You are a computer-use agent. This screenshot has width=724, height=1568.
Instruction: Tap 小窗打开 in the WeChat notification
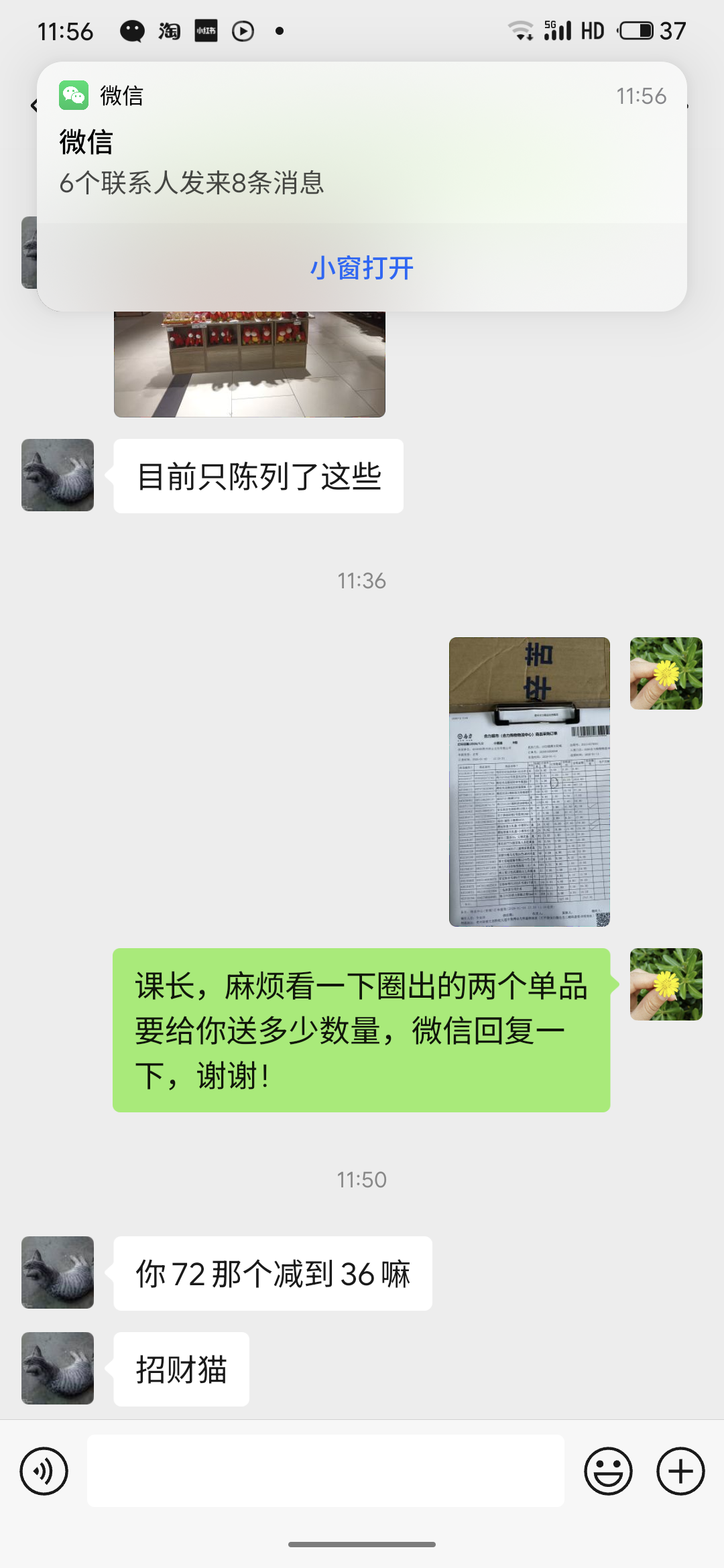click(361, 268)
